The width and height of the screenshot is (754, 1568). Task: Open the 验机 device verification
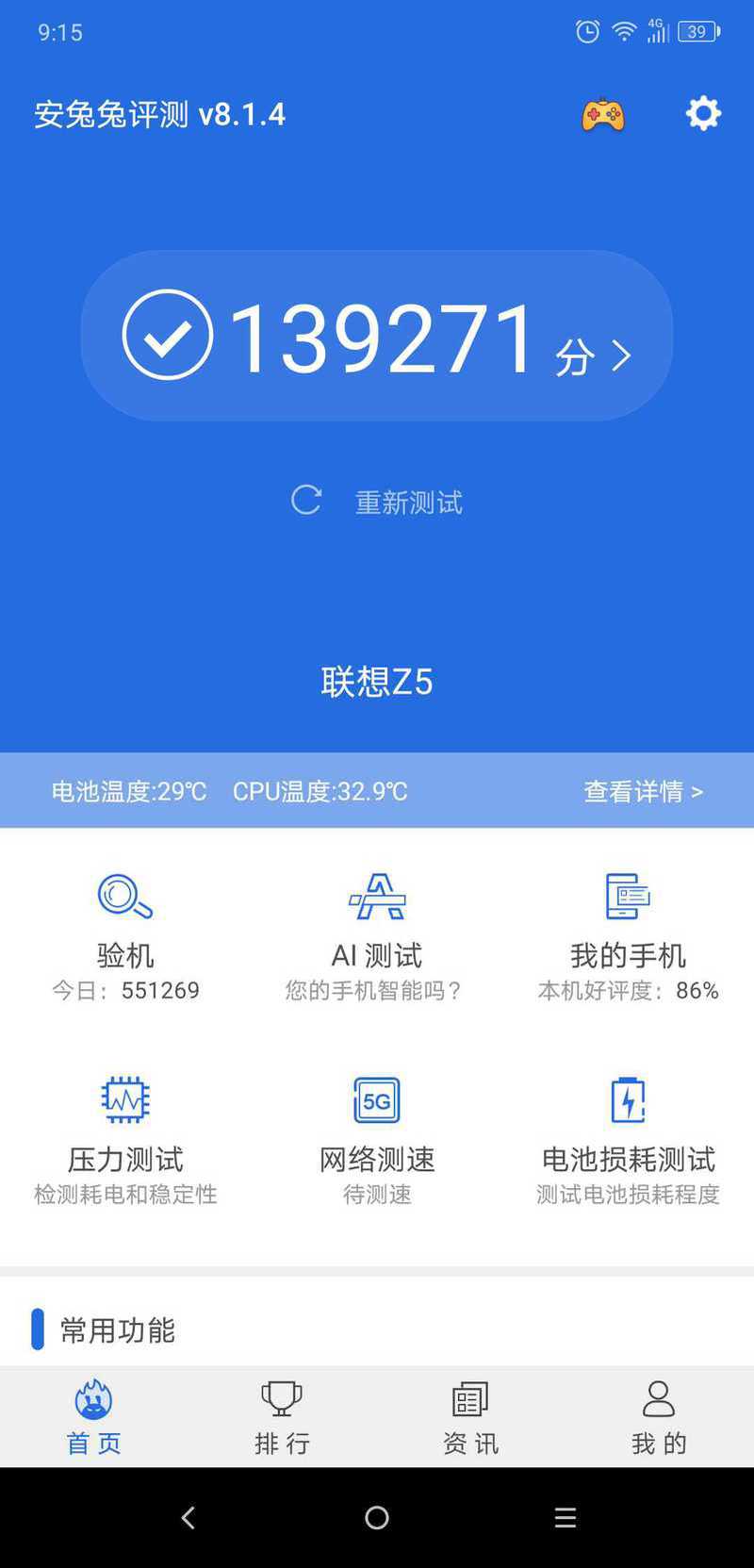125,937
